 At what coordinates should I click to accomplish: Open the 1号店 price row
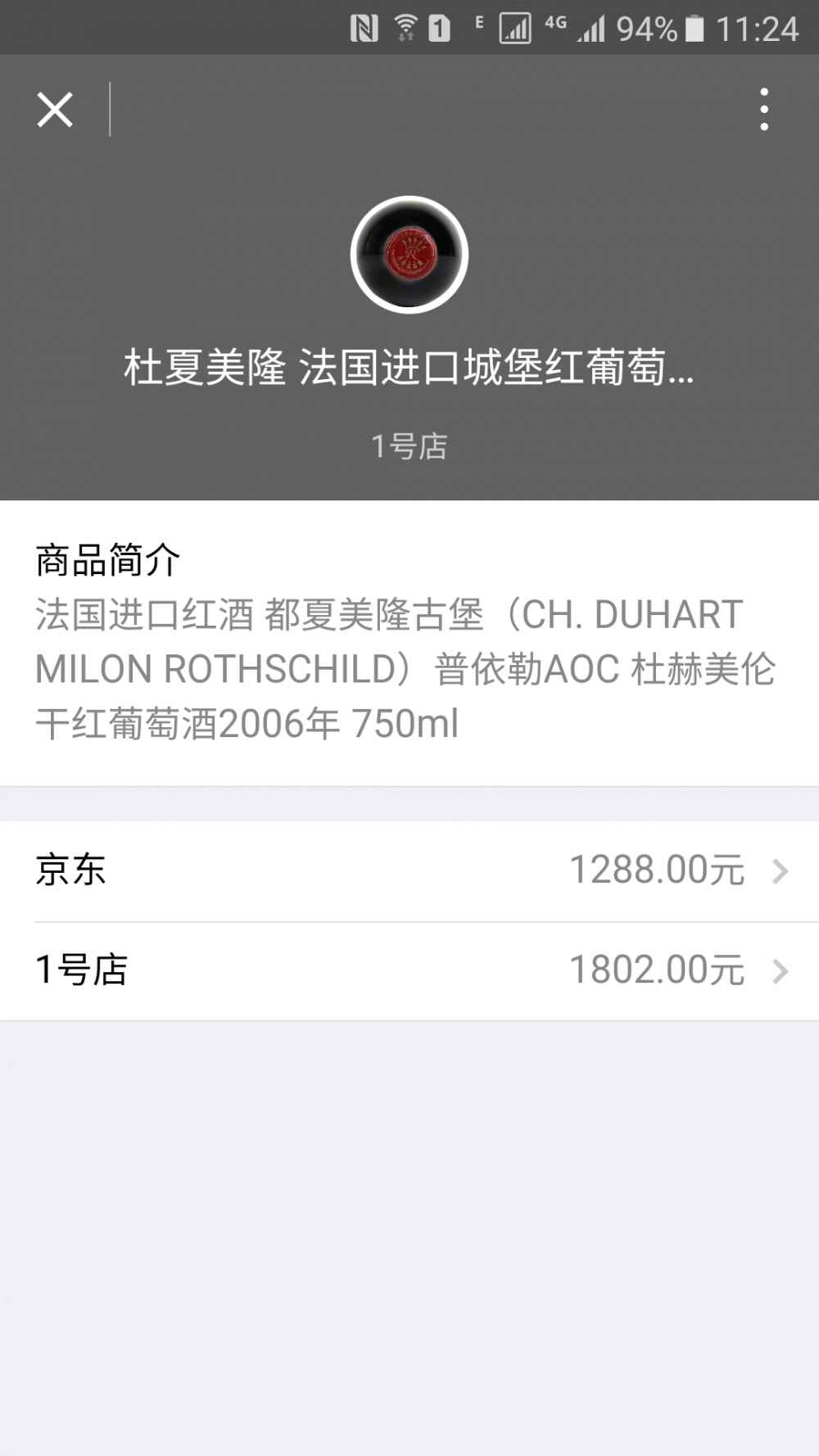409,970
